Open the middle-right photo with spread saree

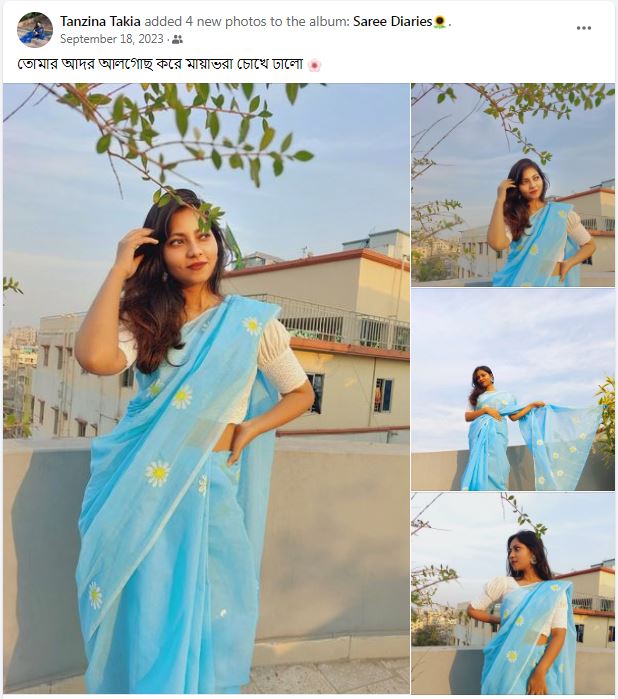(x=513, y=390)
